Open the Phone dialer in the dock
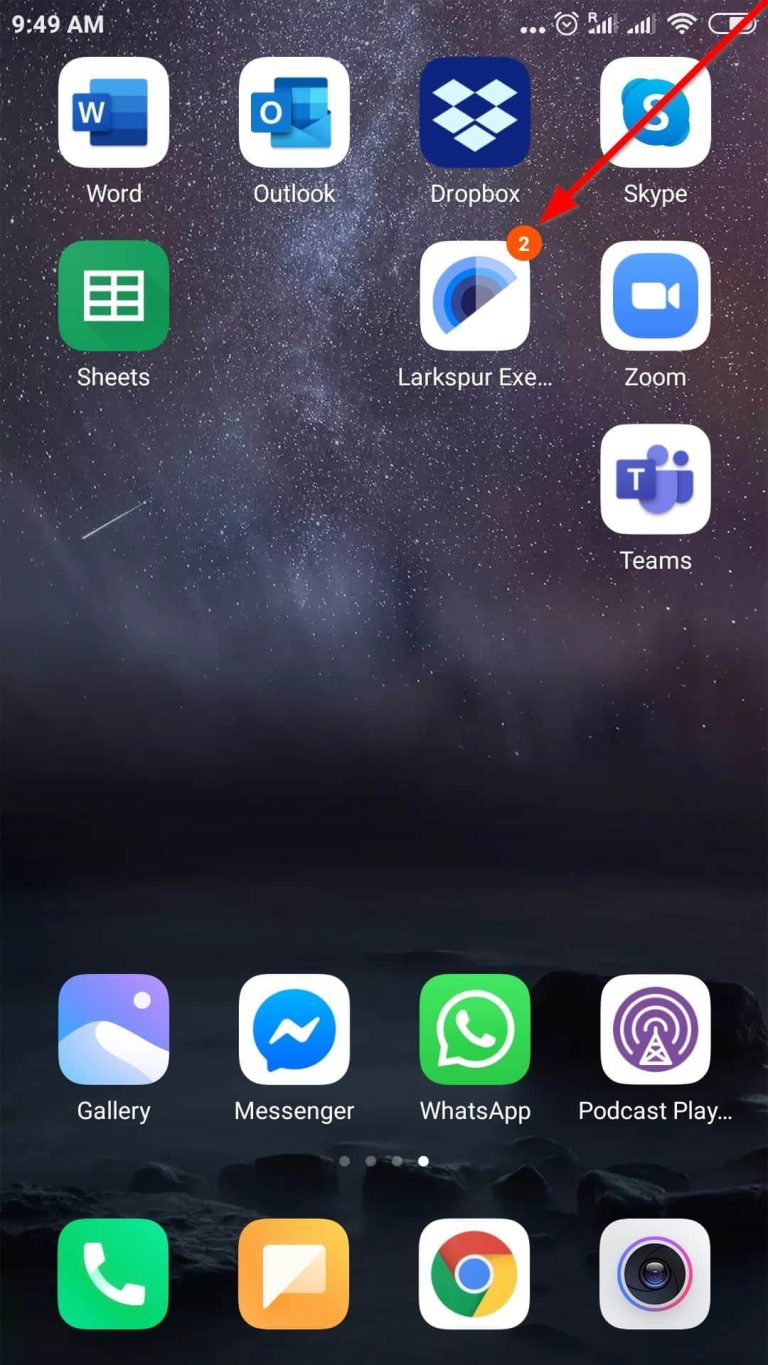 pyautogui.click(x=113, y=1273)
